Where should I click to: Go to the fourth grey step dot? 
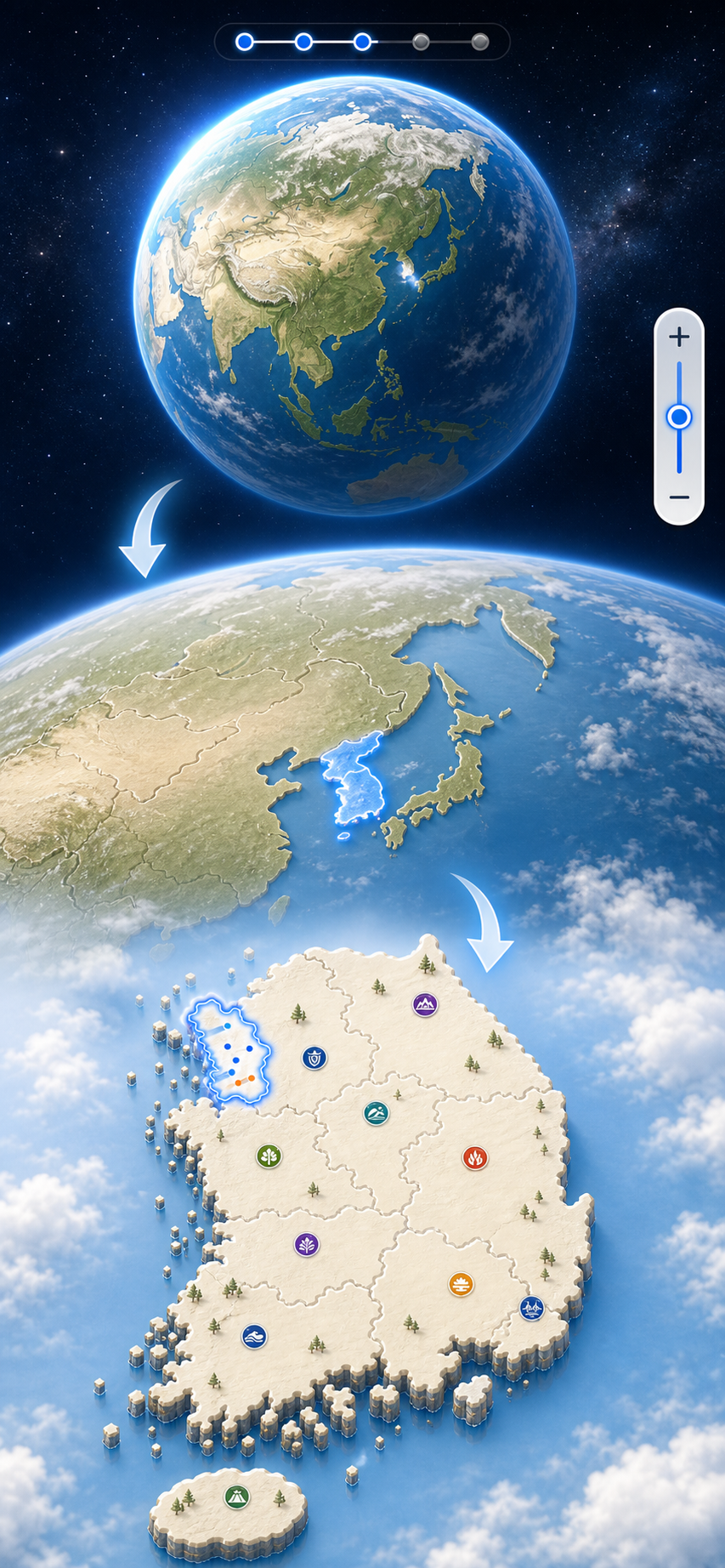421,42
